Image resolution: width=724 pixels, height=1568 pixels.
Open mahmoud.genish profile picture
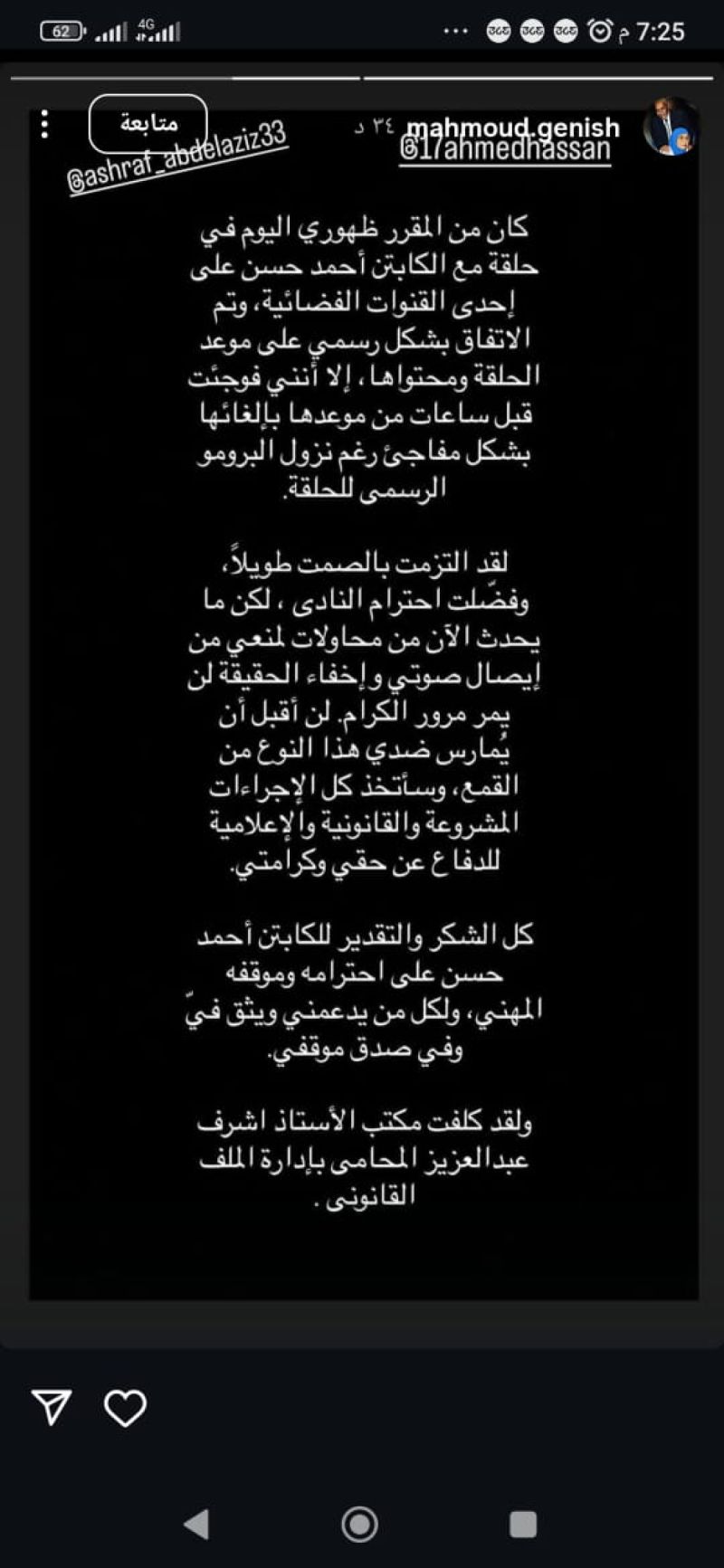[671, 127]
